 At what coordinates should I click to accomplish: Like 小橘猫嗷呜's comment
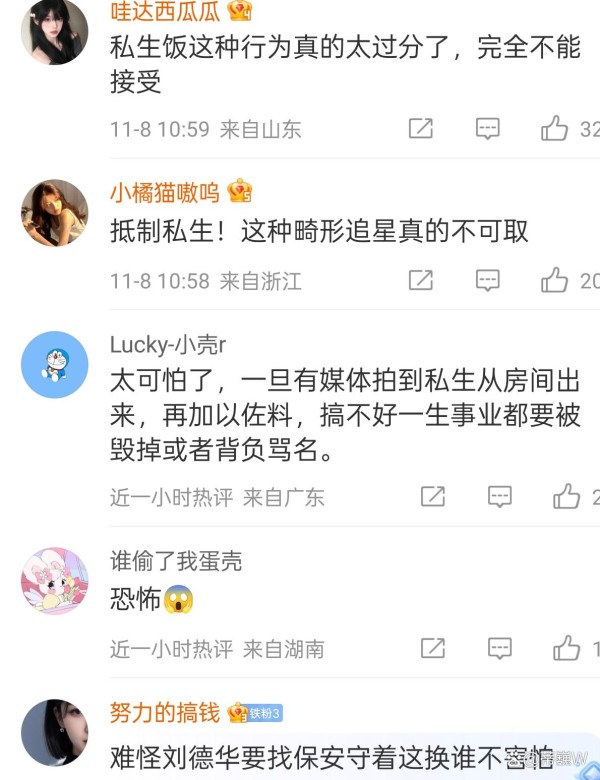(554, 280)
